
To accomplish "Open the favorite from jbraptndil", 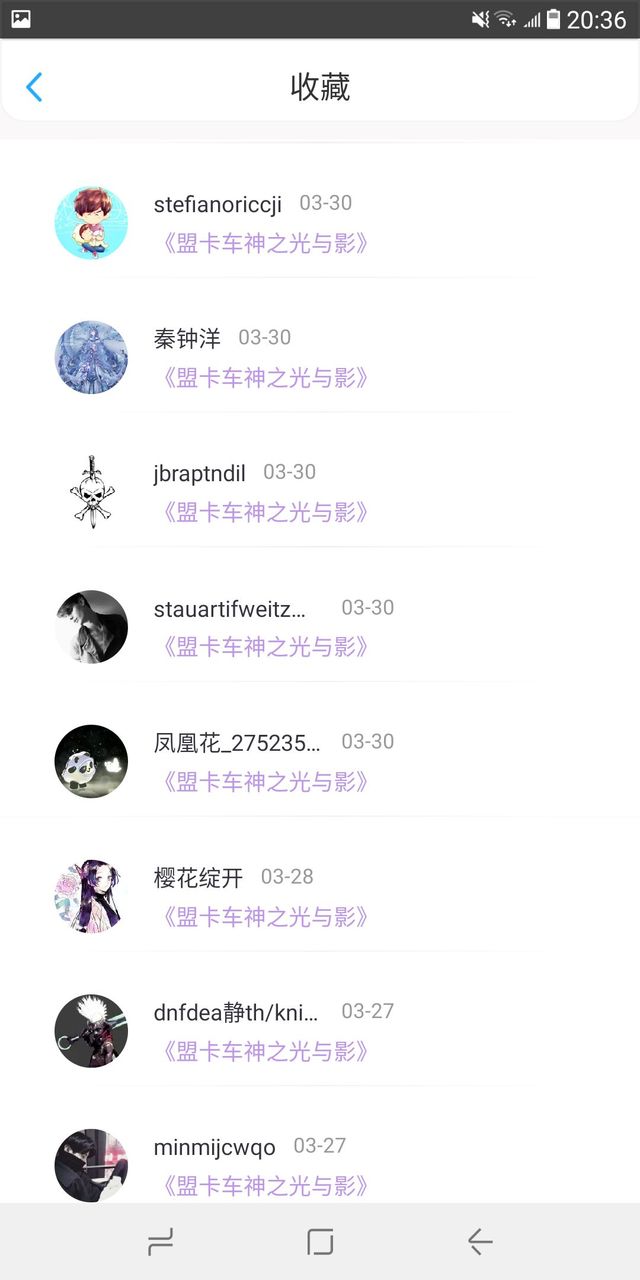I will pos(320,492).
